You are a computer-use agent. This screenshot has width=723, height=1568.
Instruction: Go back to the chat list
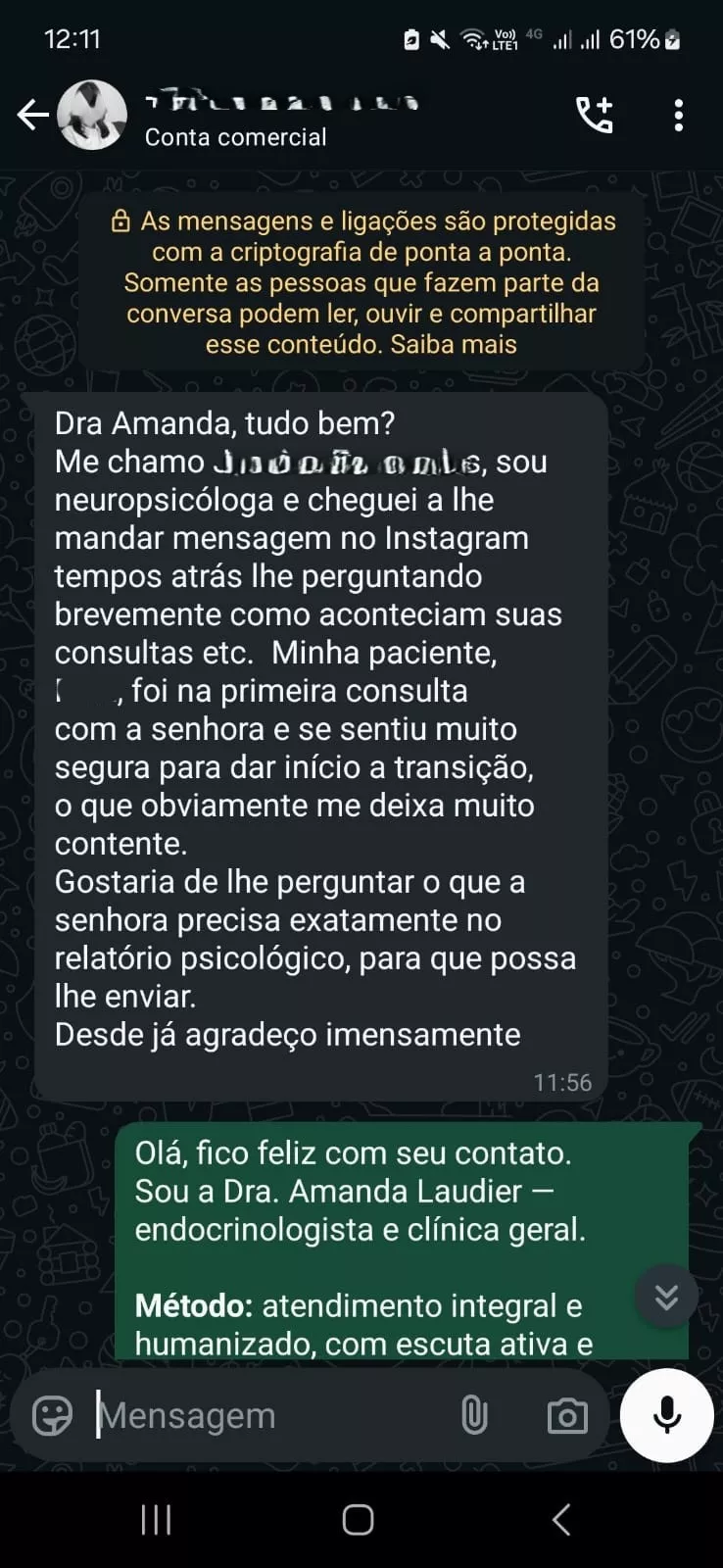click(x=32, y=116)
